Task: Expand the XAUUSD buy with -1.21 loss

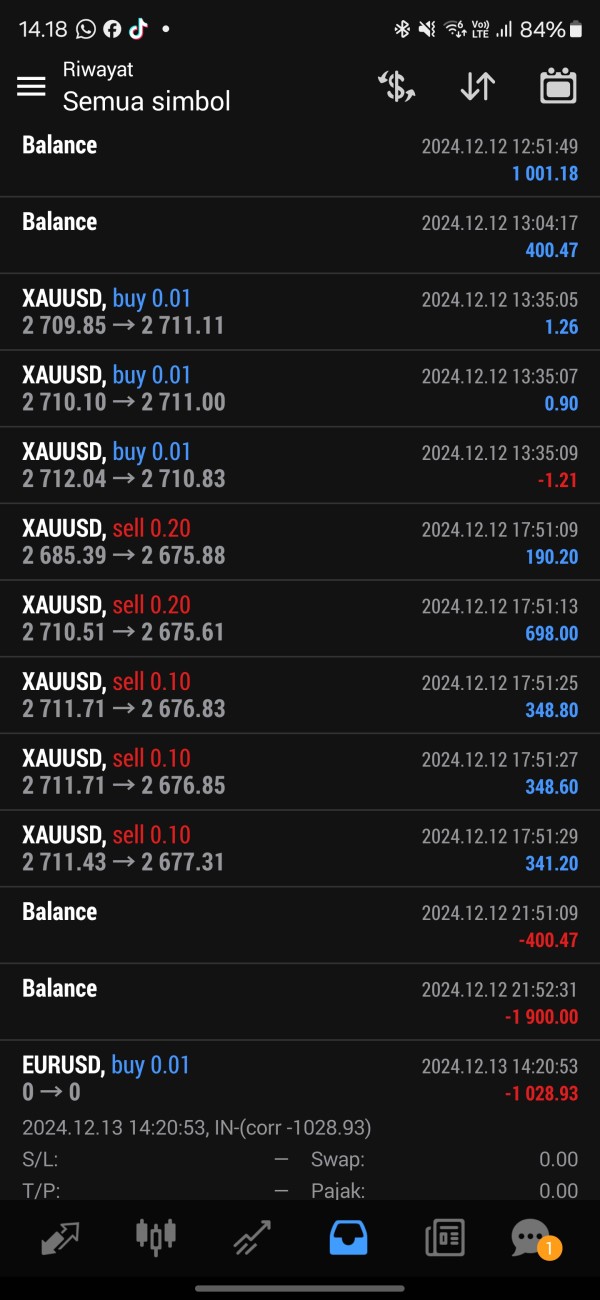Action: pyautogui.click(x=300, y=465)
